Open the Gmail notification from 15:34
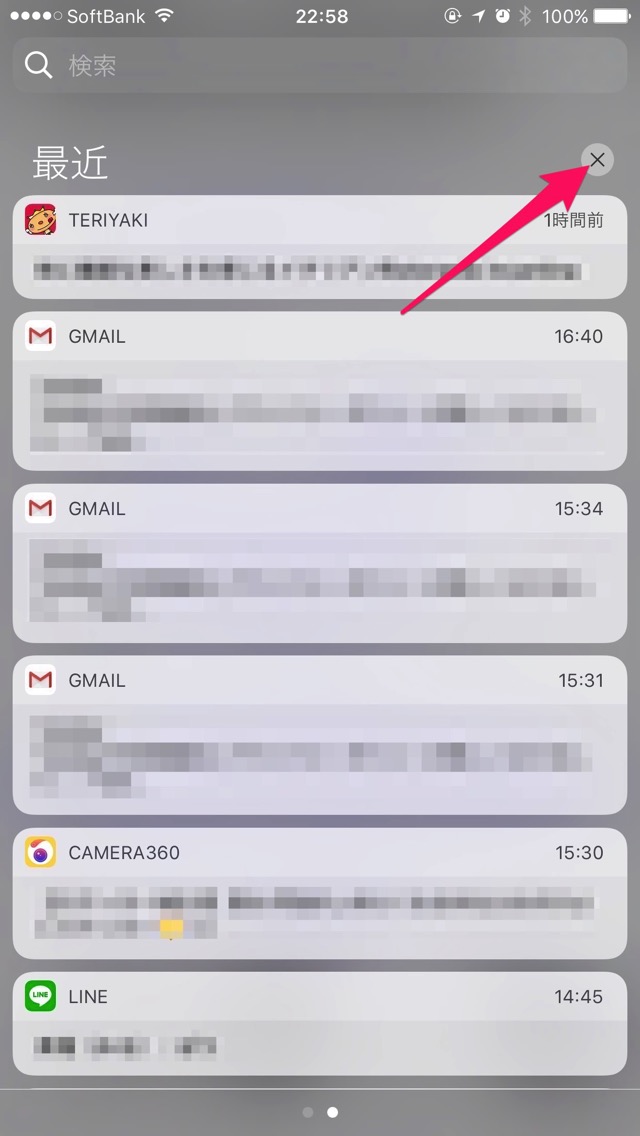The width and height of the screenshot is (640, 1136). (320, 563)
